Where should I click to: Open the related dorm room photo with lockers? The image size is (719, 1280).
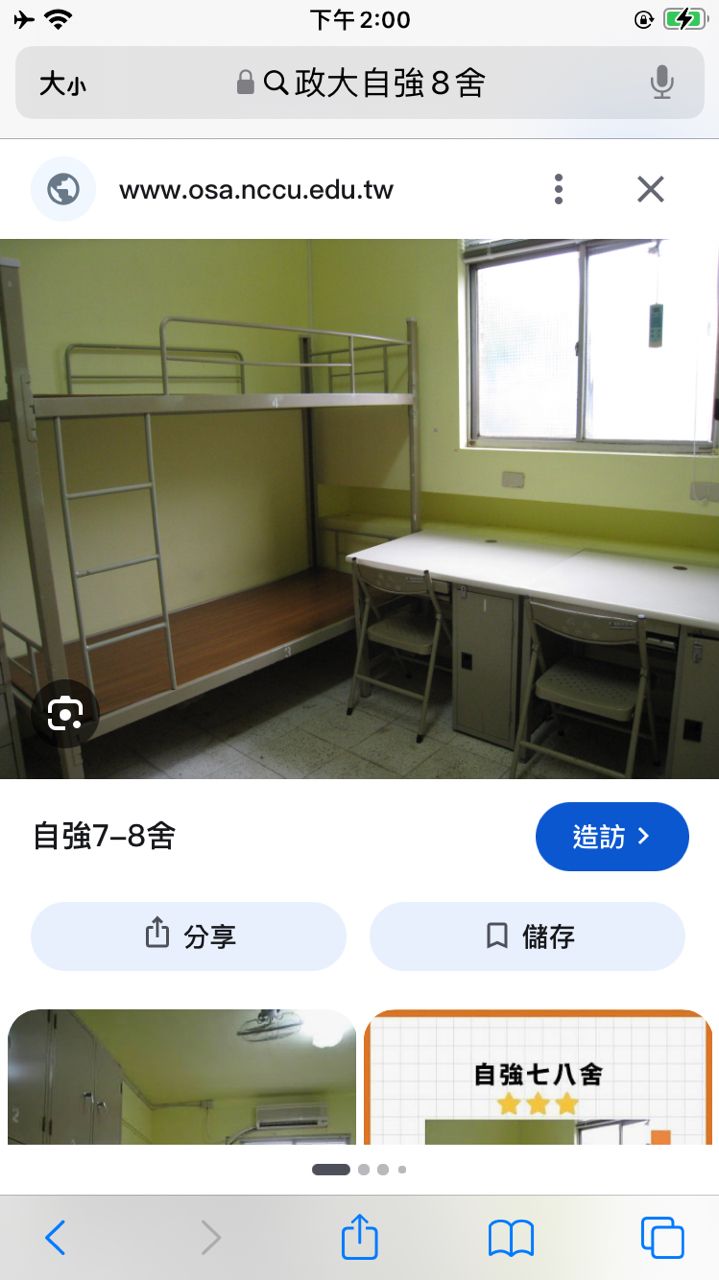pos(182,1077)
